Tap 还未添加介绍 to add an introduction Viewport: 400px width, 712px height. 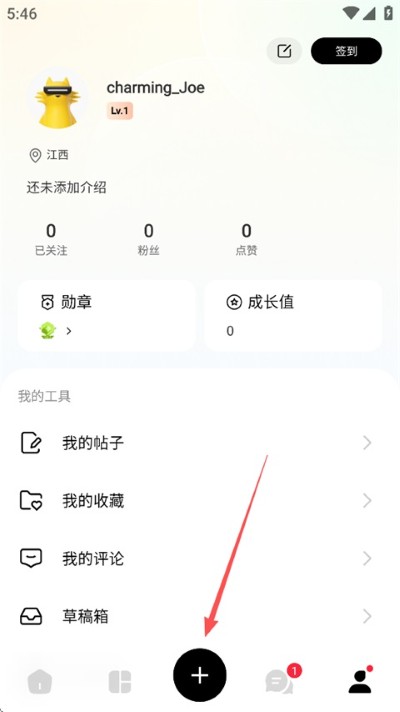[66, 188]
